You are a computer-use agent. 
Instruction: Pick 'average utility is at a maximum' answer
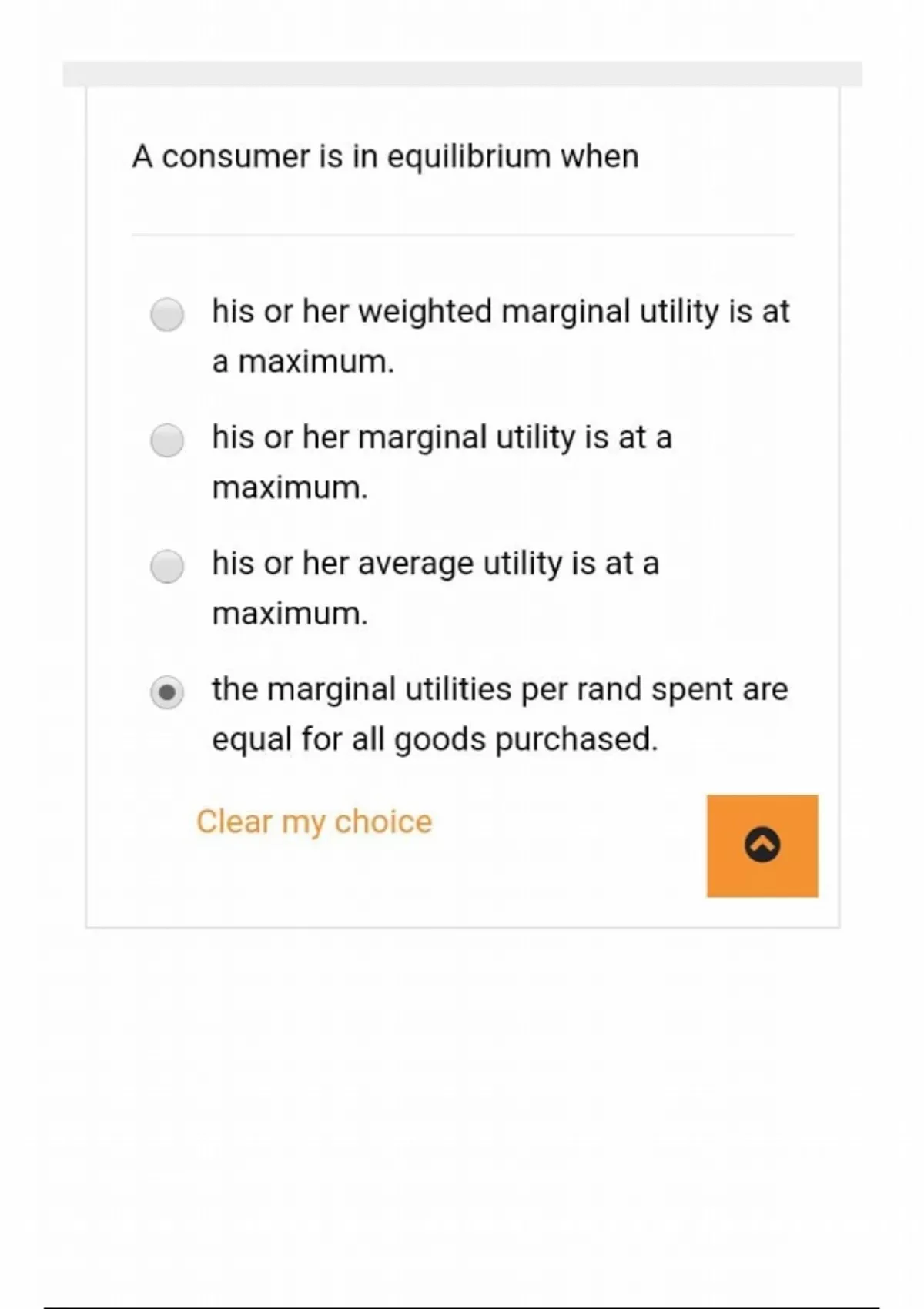click(x=167, y=566)
